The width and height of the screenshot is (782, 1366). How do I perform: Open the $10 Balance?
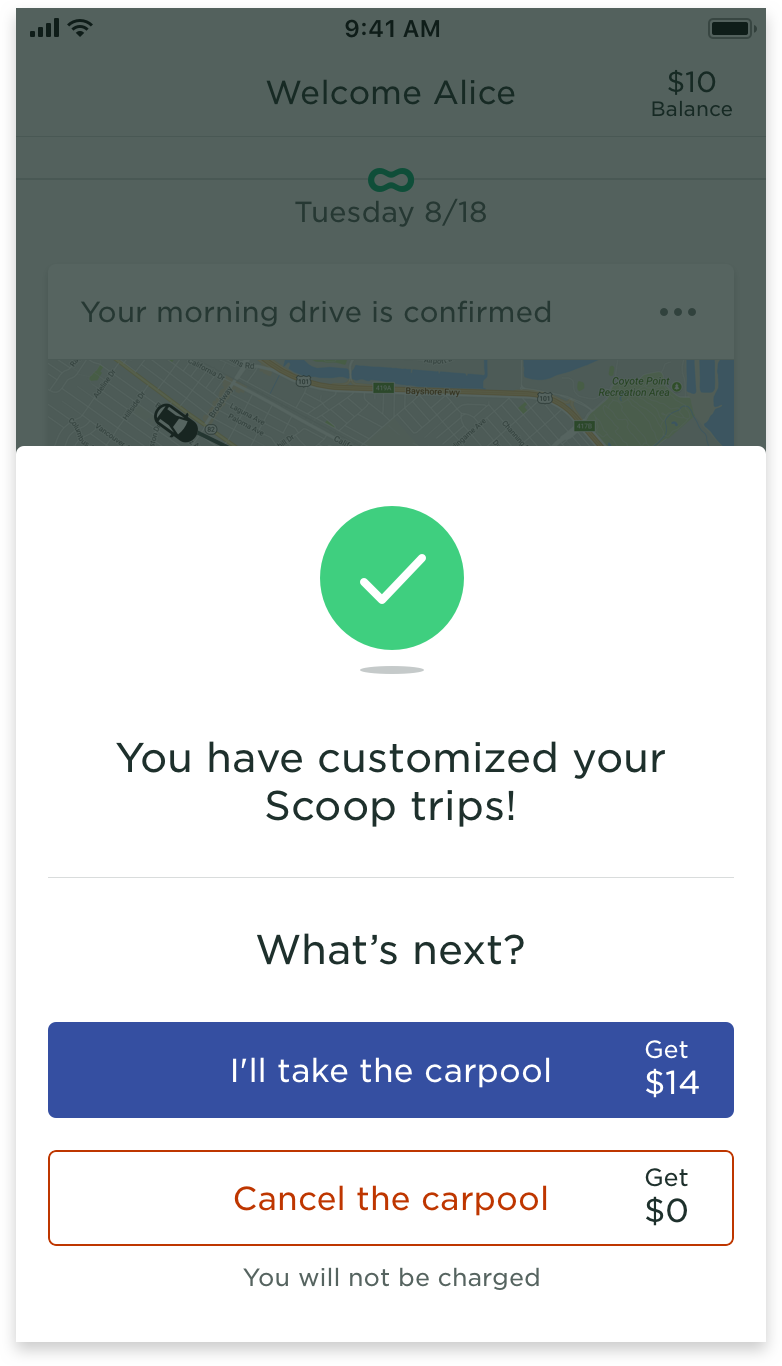[x=691, y=93]
